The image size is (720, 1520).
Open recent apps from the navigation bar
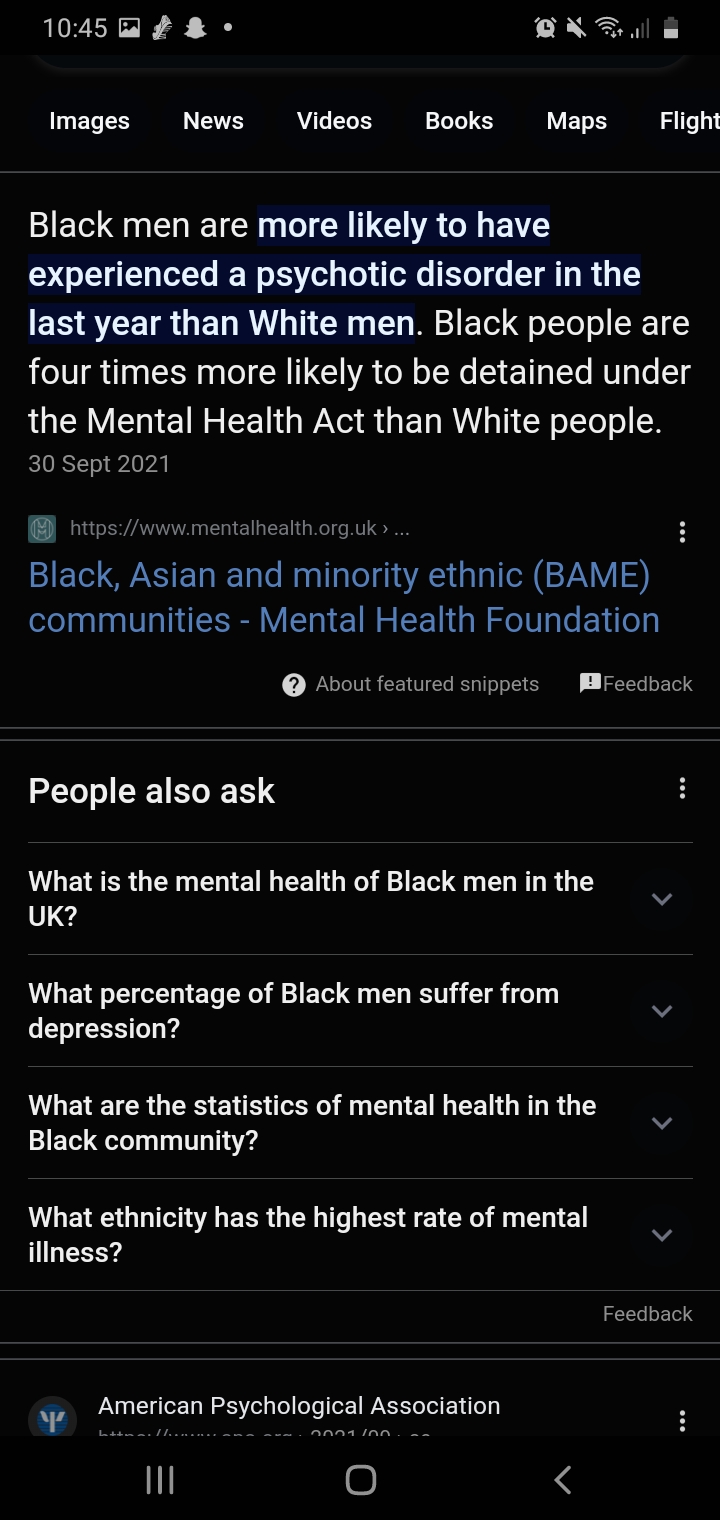[x=160, y=1480]
